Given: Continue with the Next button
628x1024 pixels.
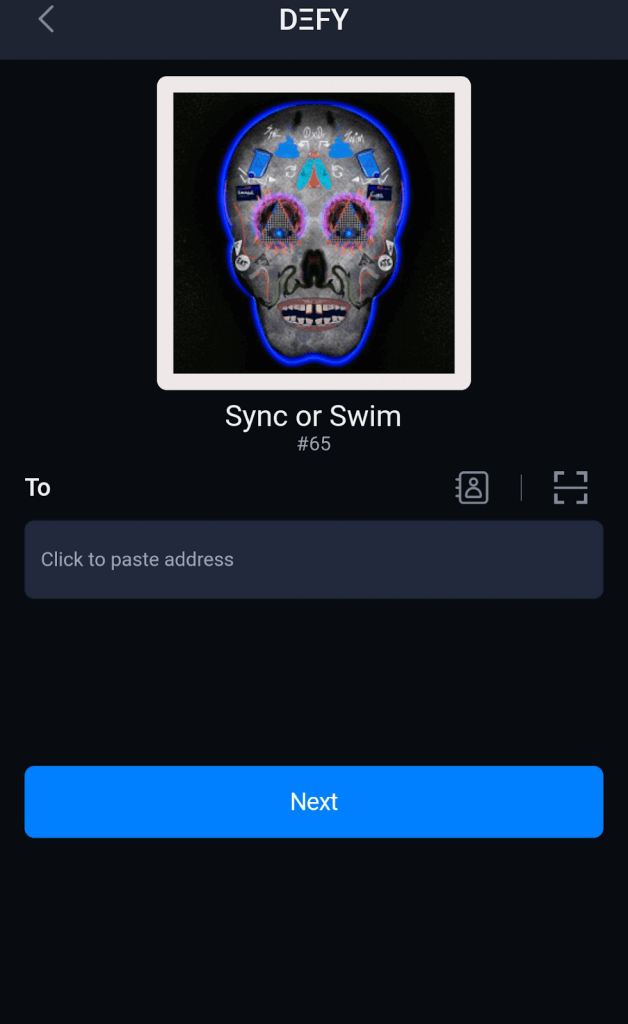Looking at the screenshot, I should (314, 802).
